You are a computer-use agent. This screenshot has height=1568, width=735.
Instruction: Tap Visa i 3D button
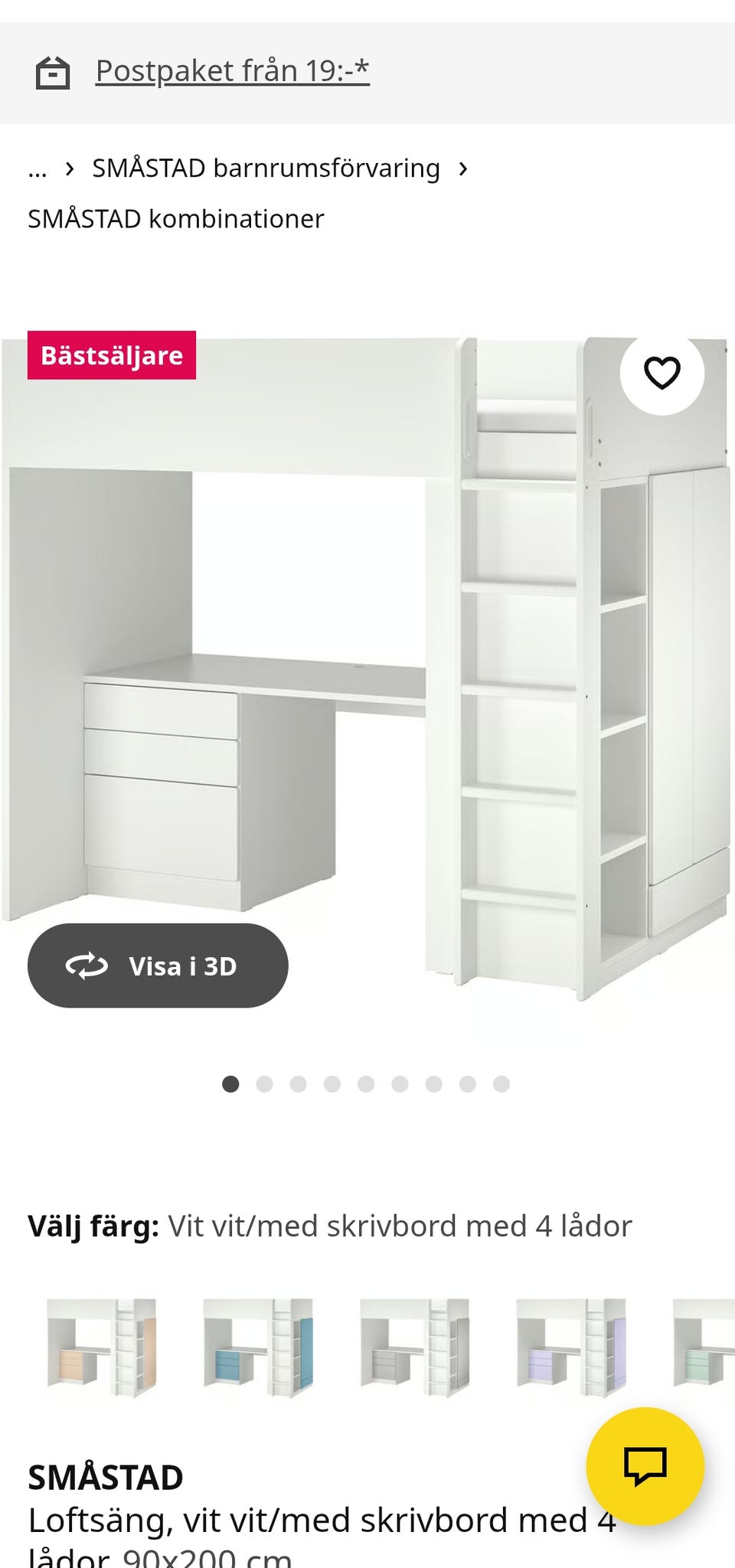158,965
